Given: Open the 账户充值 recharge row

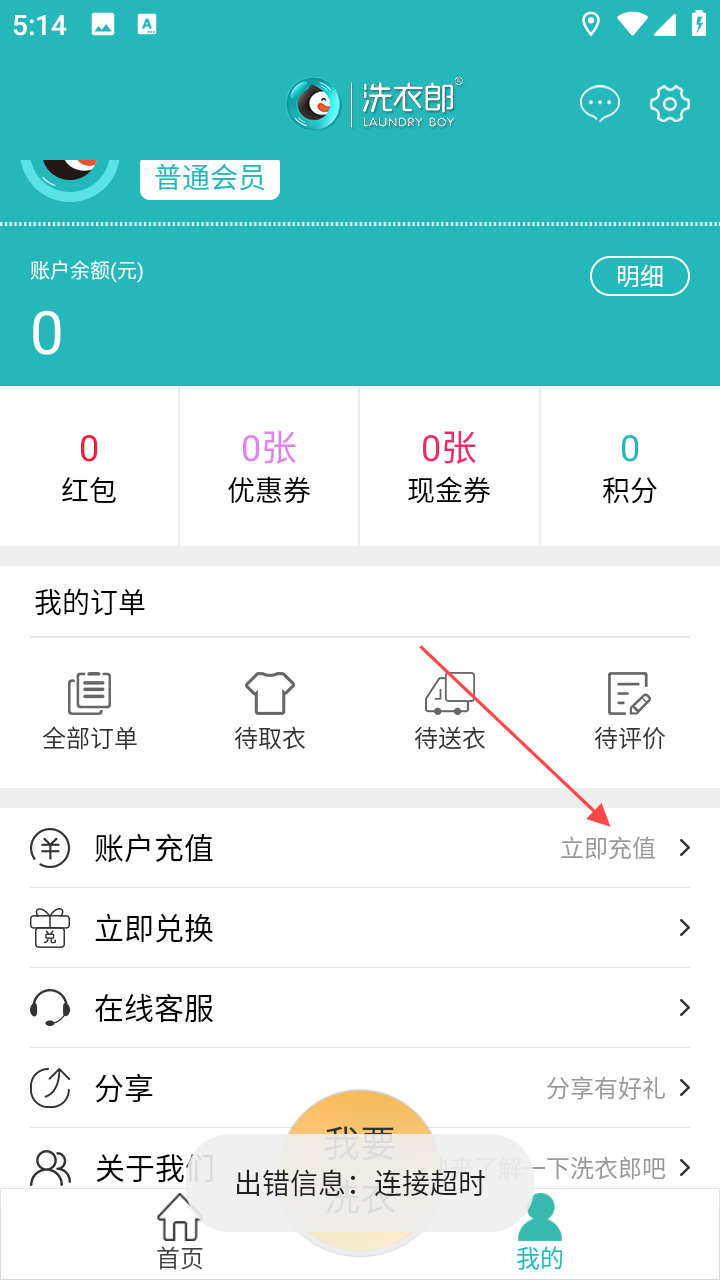Looking at the screenshot, I should (x=360, y=848).
